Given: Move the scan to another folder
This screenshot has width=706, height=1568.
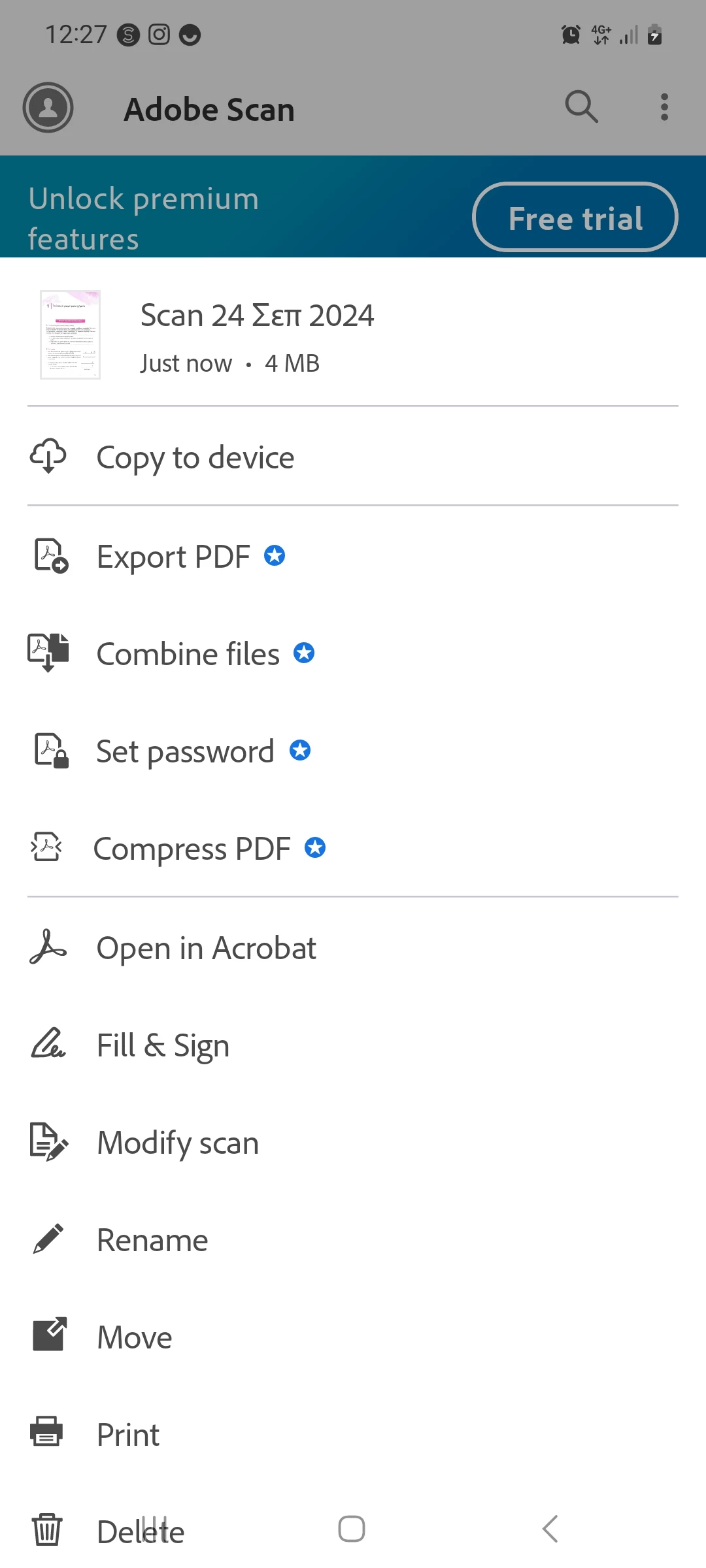Looking at the screenshot, I should tap(134, 1337).
